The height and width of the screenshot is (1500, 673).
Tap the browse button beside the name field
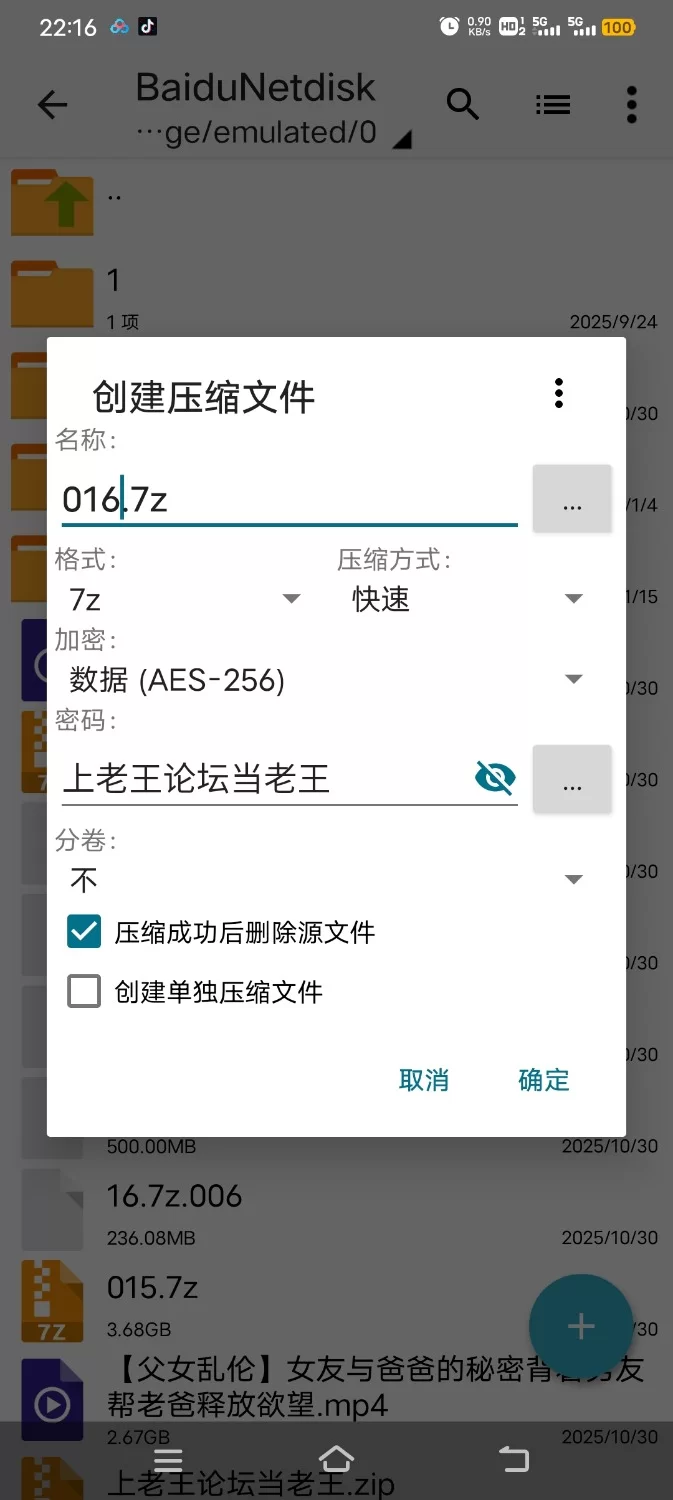pos(571,499)
